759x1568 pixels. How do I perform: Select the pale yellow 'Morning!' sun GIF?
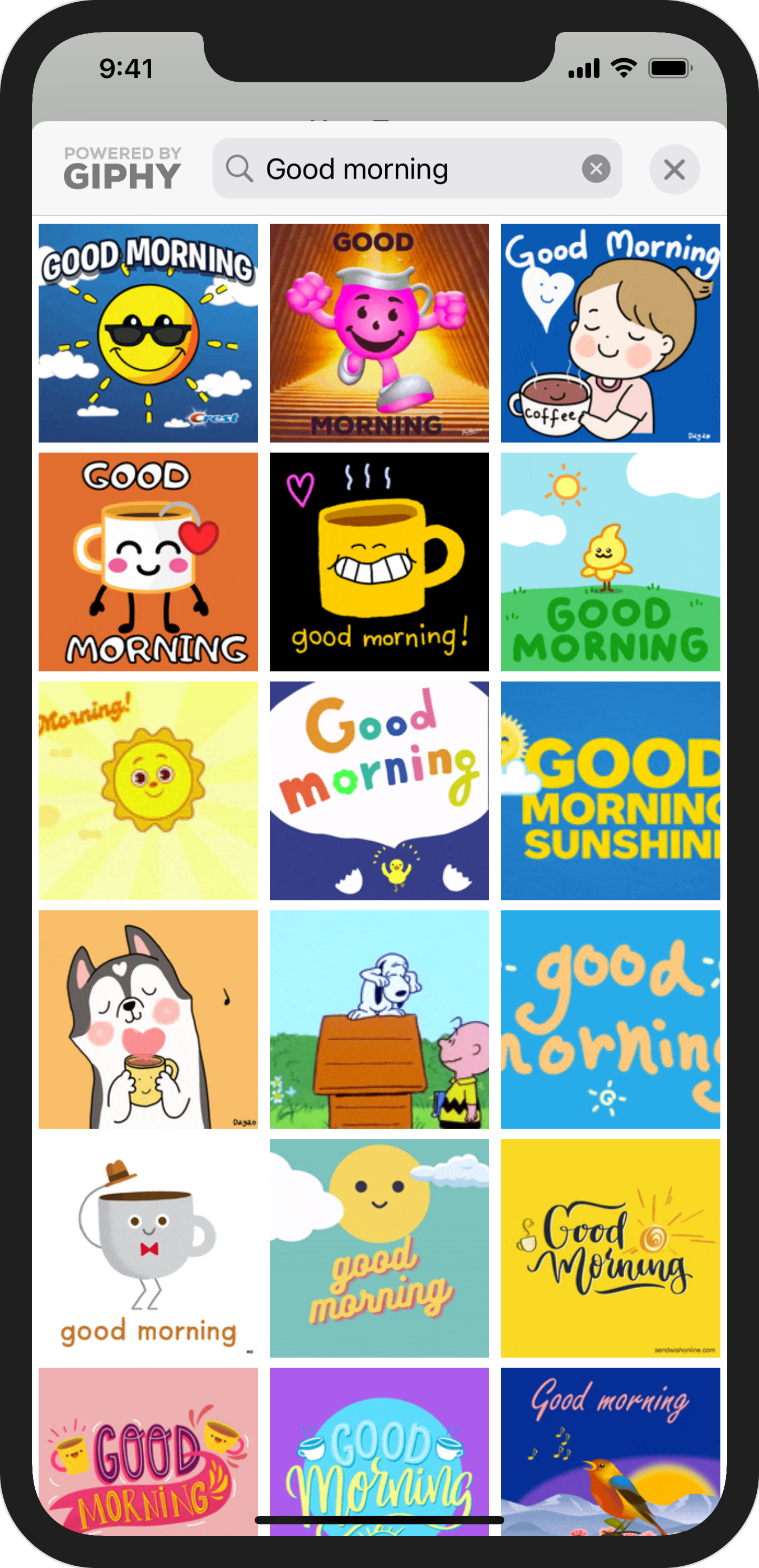coord(148,790)
